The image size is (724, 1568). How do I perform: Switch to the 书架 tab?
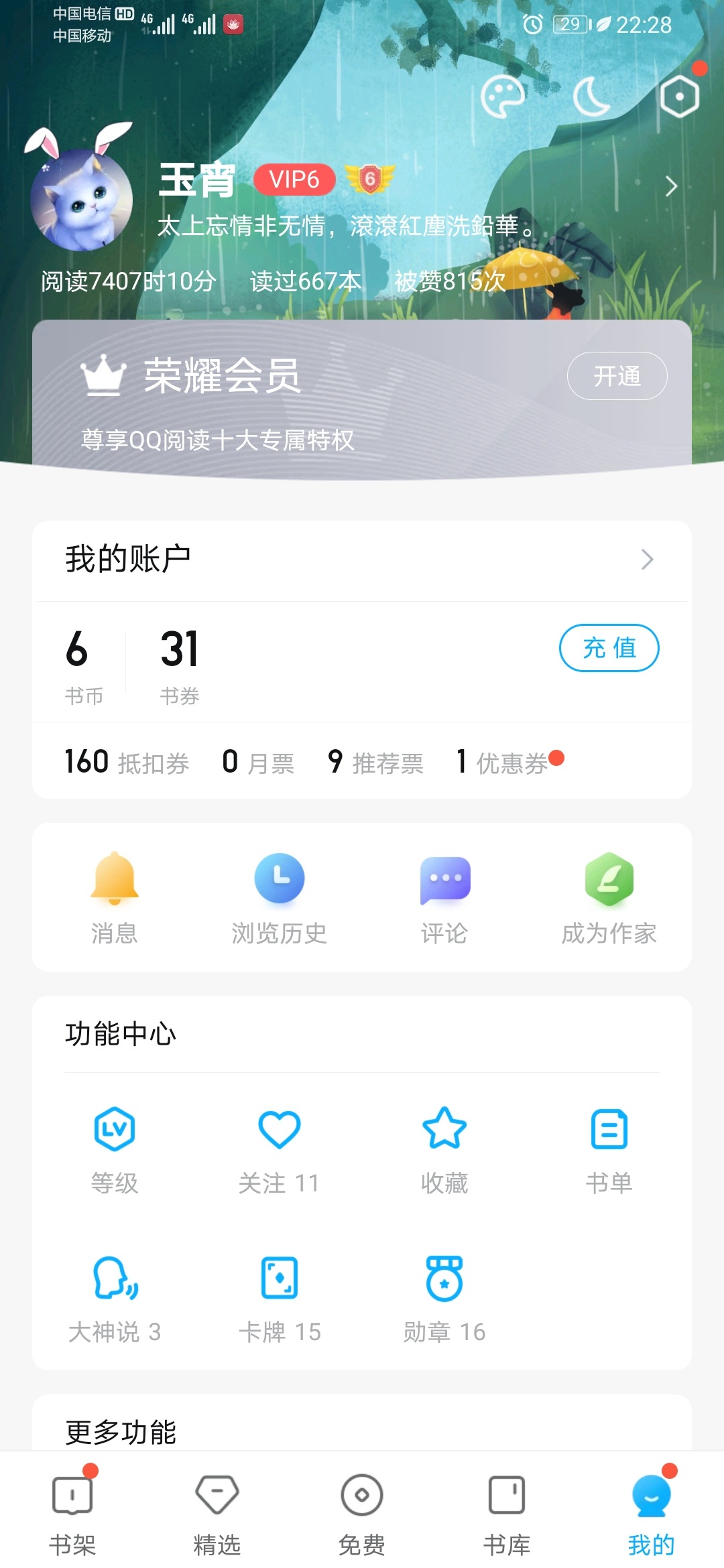pyautogui.click(x=72, y=1512)
